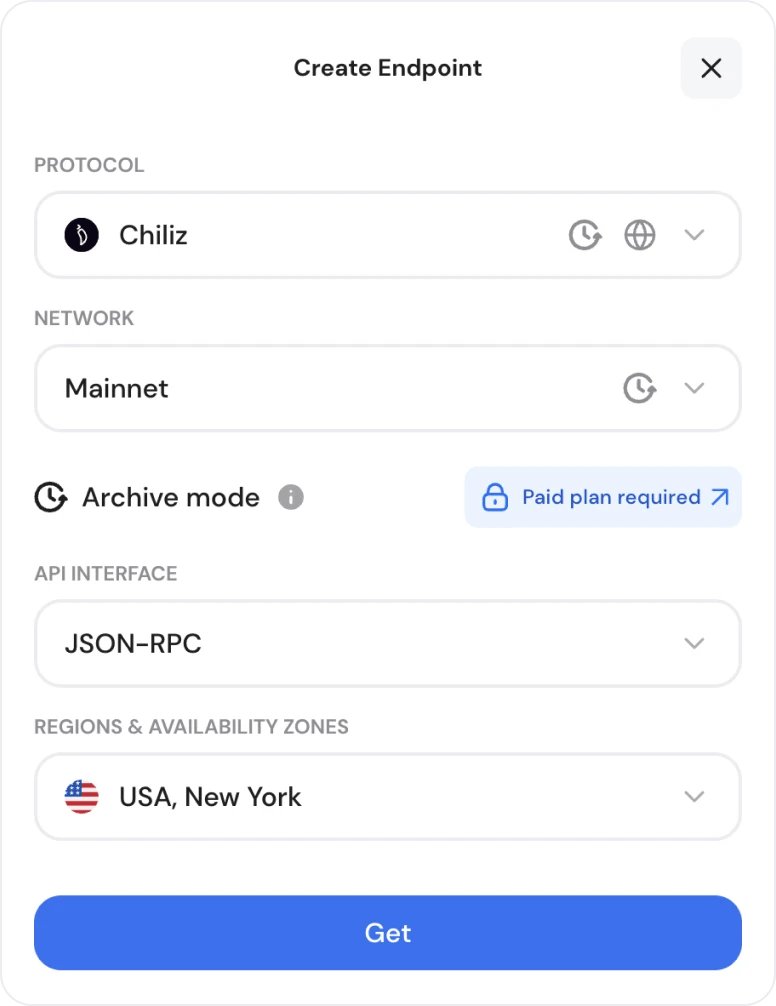Image resolution: width=776 pixels, height=1006 pixels.
Task: Click the archive history icon beside Chiliz
Action: (x=585, y=235)
